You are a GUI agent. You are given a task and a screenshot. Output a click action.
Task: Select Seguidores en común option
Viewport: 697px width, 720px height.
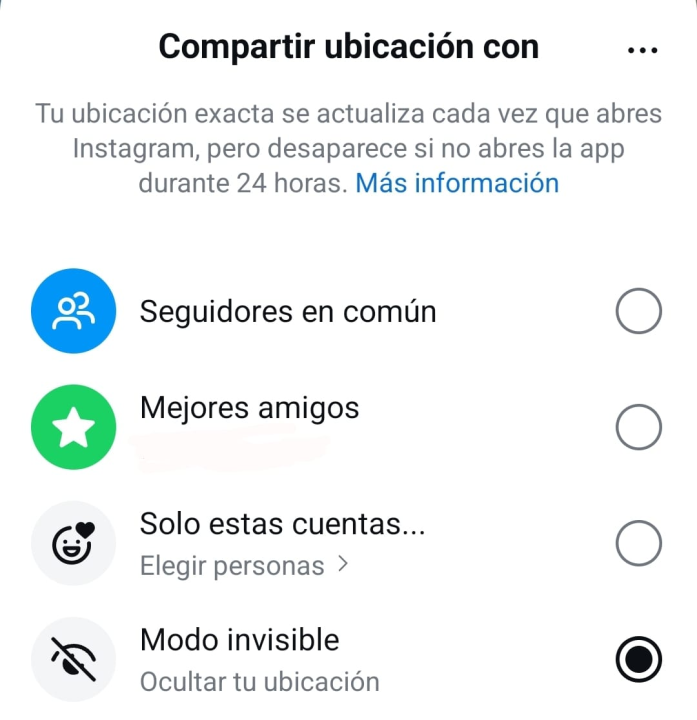tap(638, 313)
